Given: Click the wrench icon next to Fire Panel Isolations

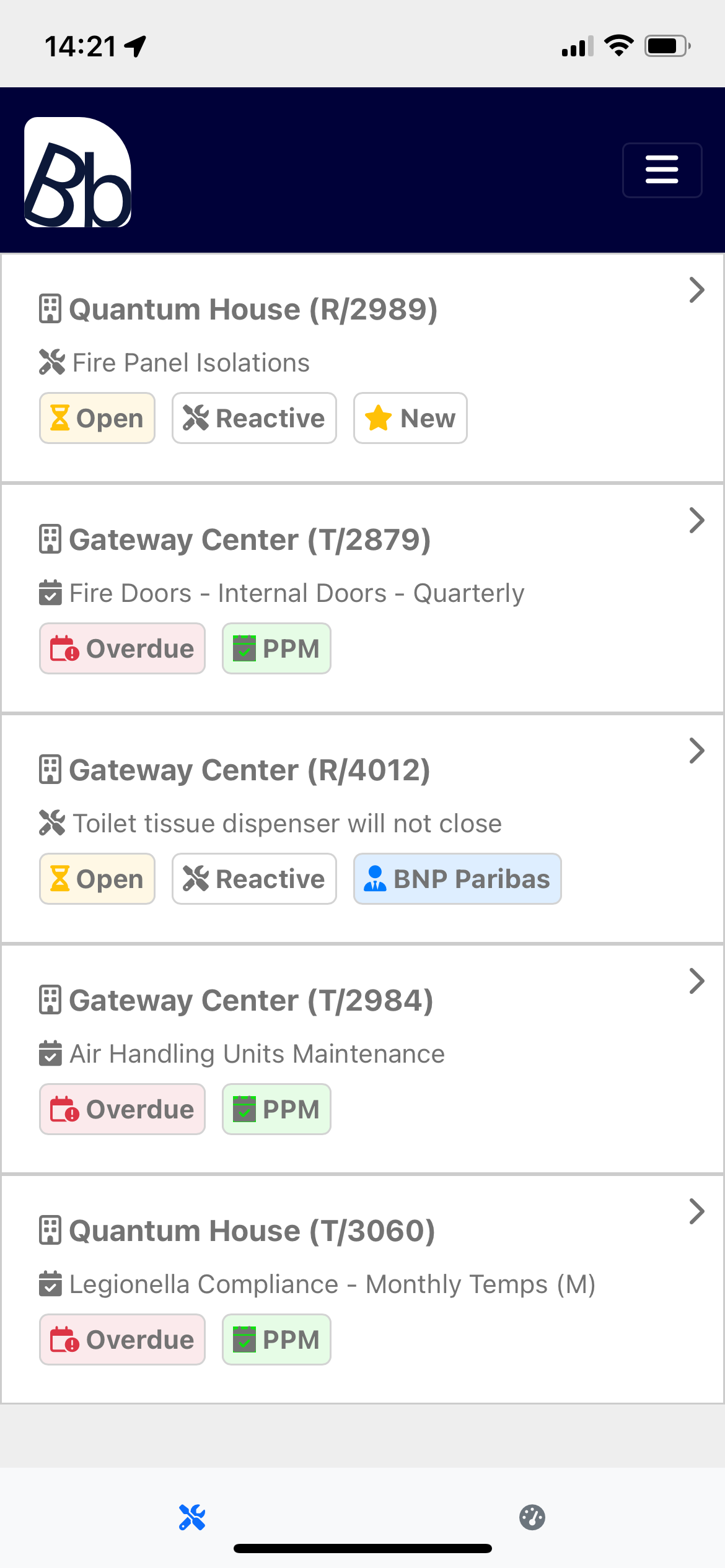Looking at the screenshot, I should pyautogui.click(x=51, y=362).
